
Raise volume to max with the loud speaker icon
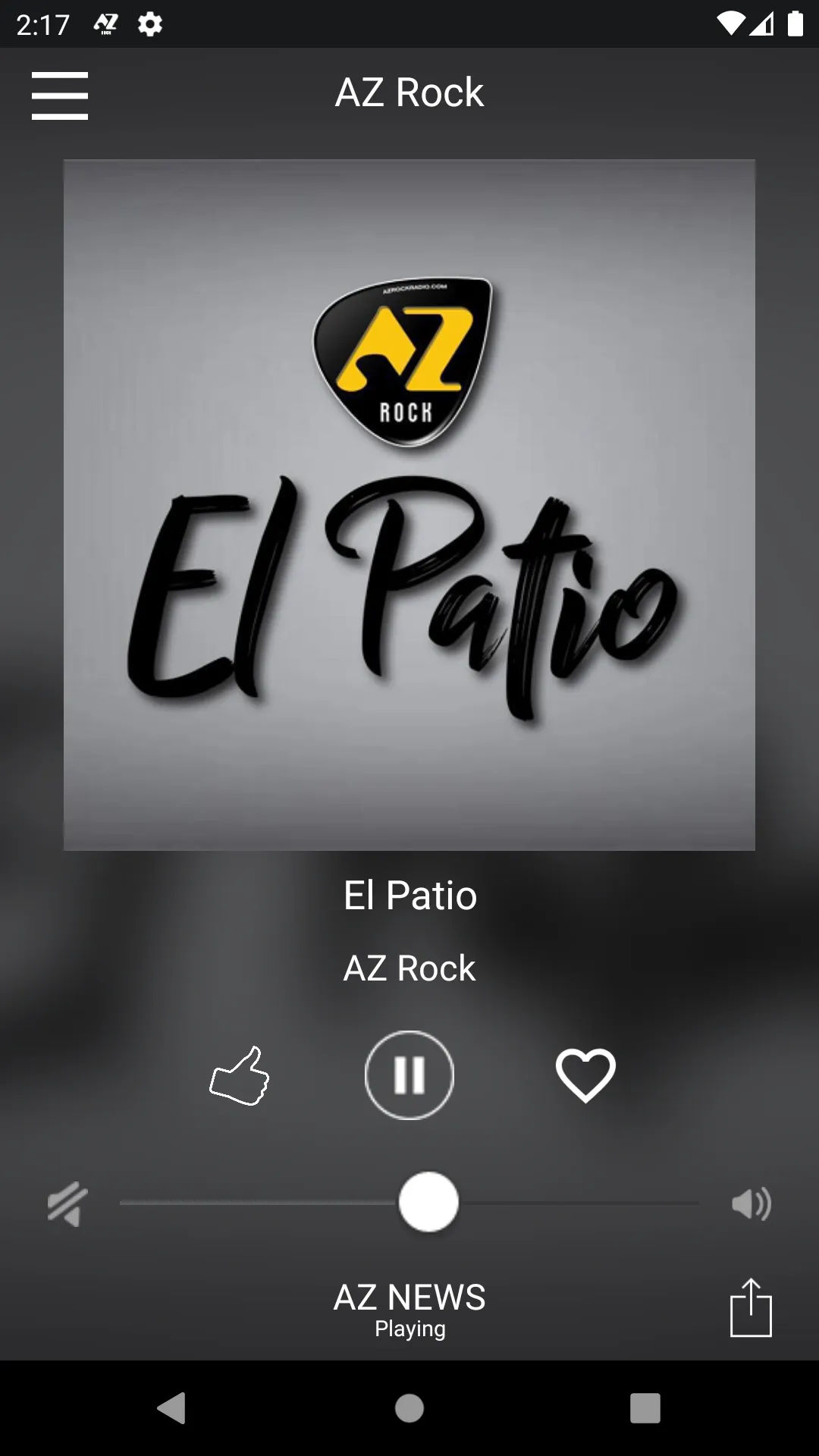tap(751, 1203)
